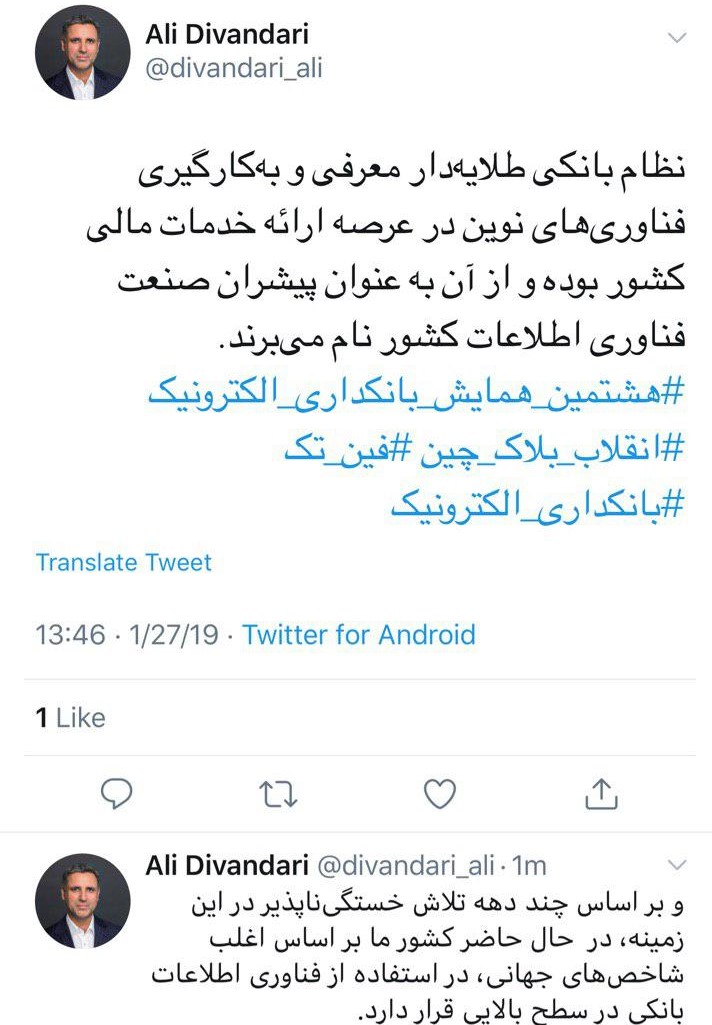Expand the main tweet's dropdown chevron
The image size is (712, 1025).
pos(677,38)
